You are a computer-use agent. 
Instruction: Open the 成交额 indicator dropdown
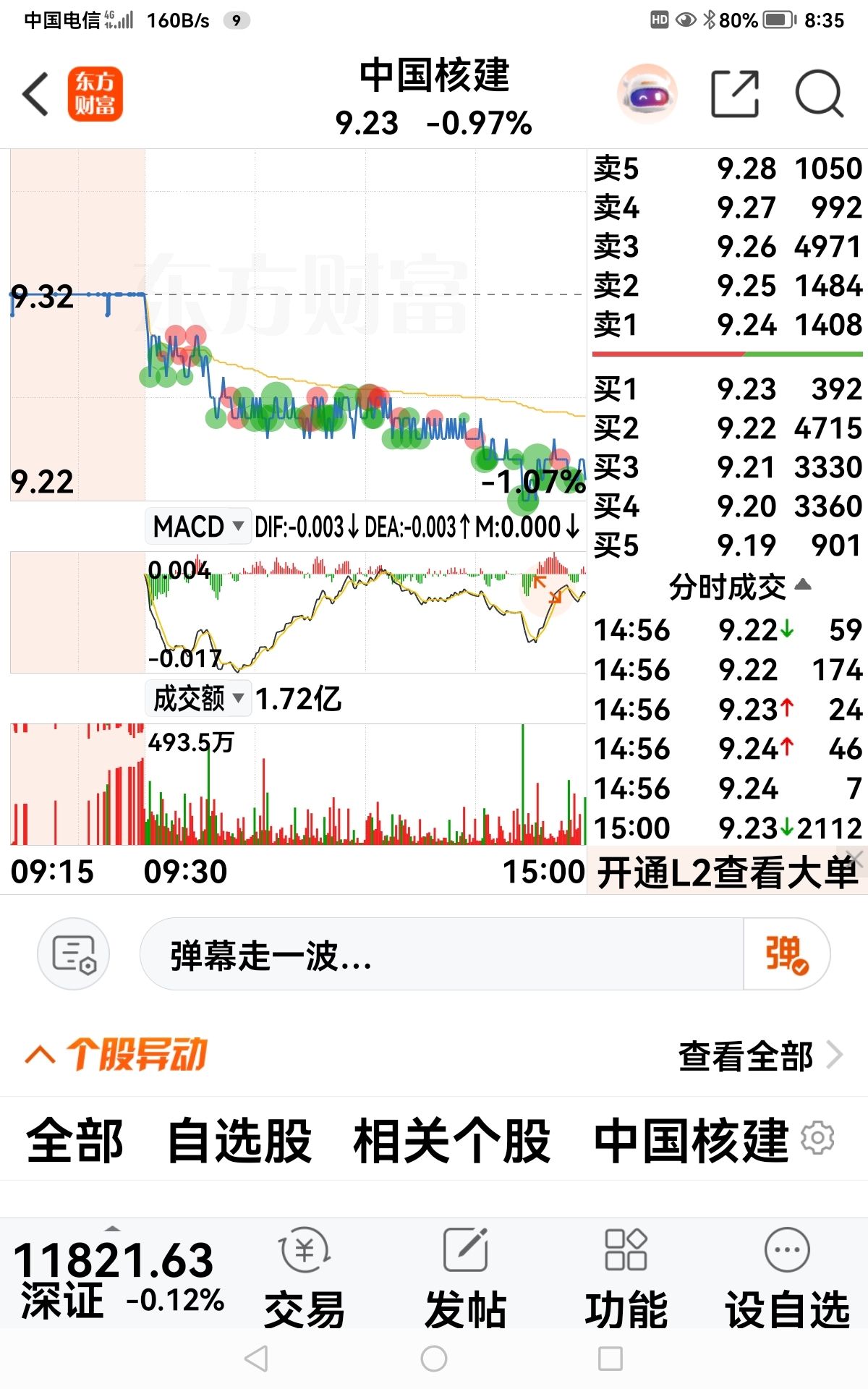pyautogui.click(x=198, y=698)
